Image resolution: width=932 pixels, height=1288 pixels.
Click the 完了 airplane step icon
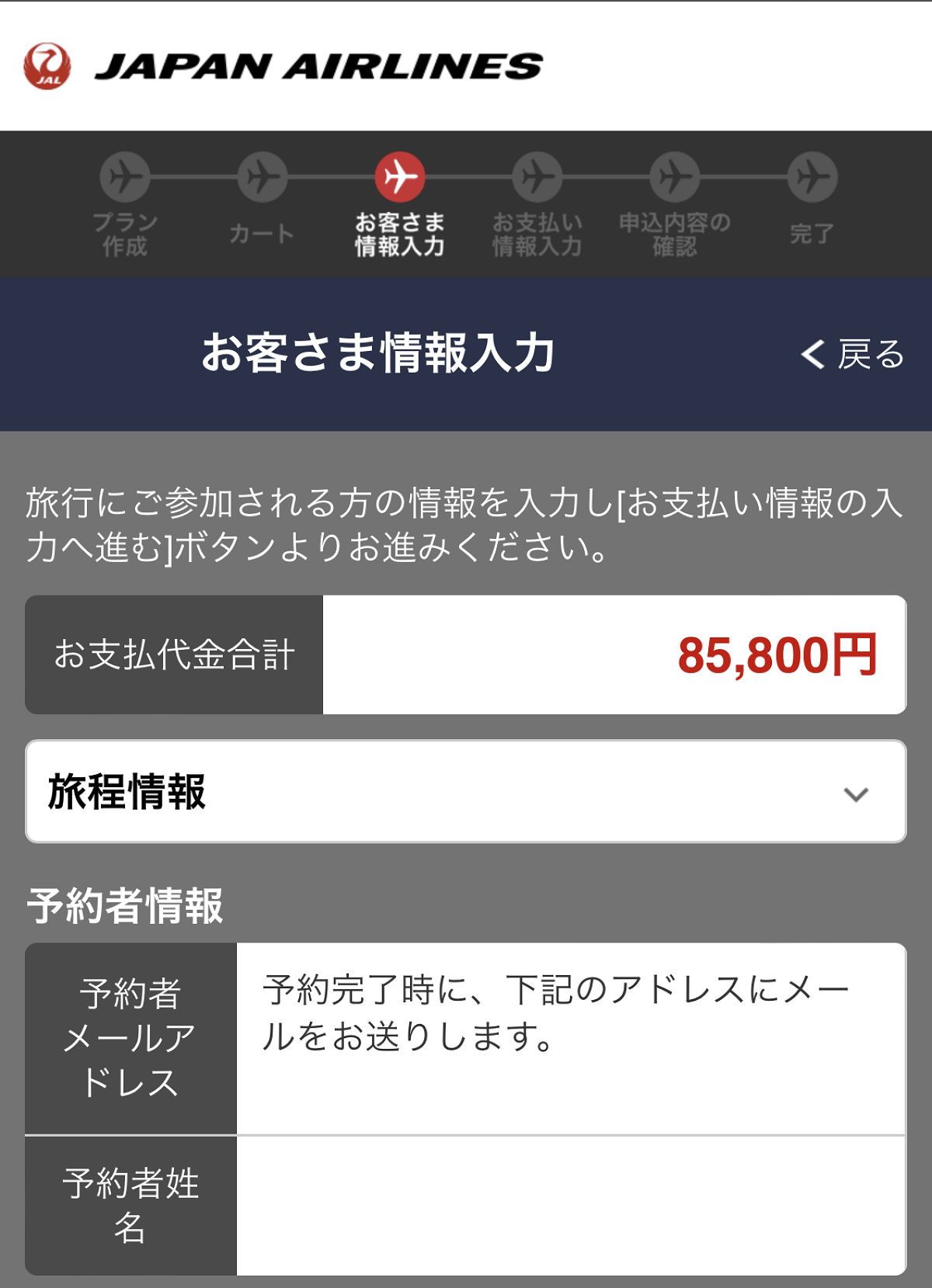click(x=810, y=178)
